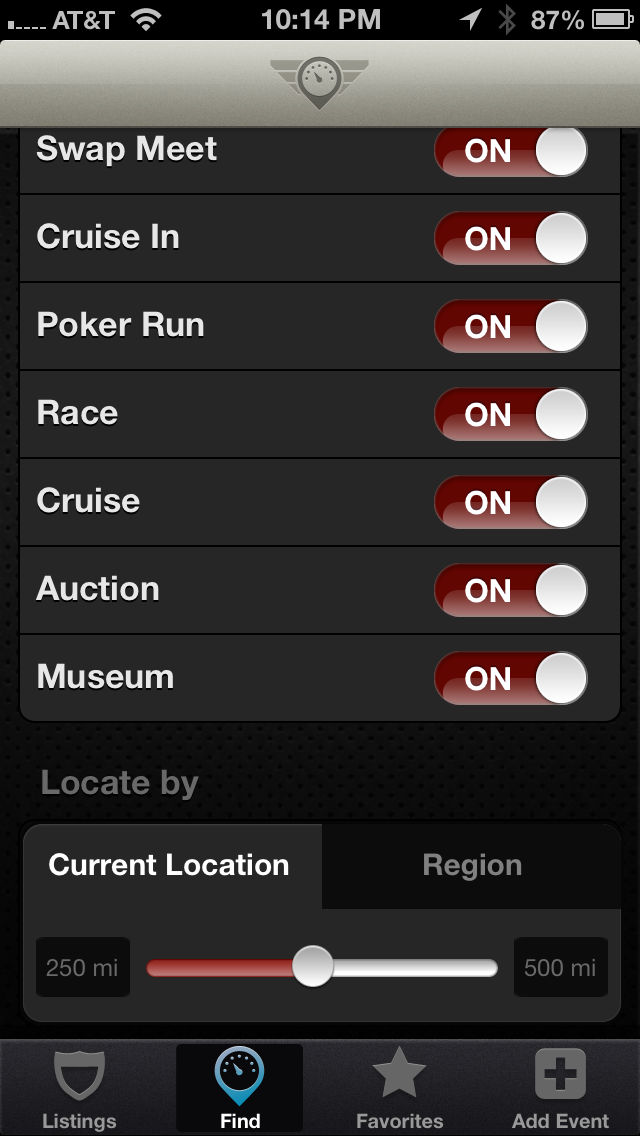Toggle the Cruise In switch

(511, 238)
